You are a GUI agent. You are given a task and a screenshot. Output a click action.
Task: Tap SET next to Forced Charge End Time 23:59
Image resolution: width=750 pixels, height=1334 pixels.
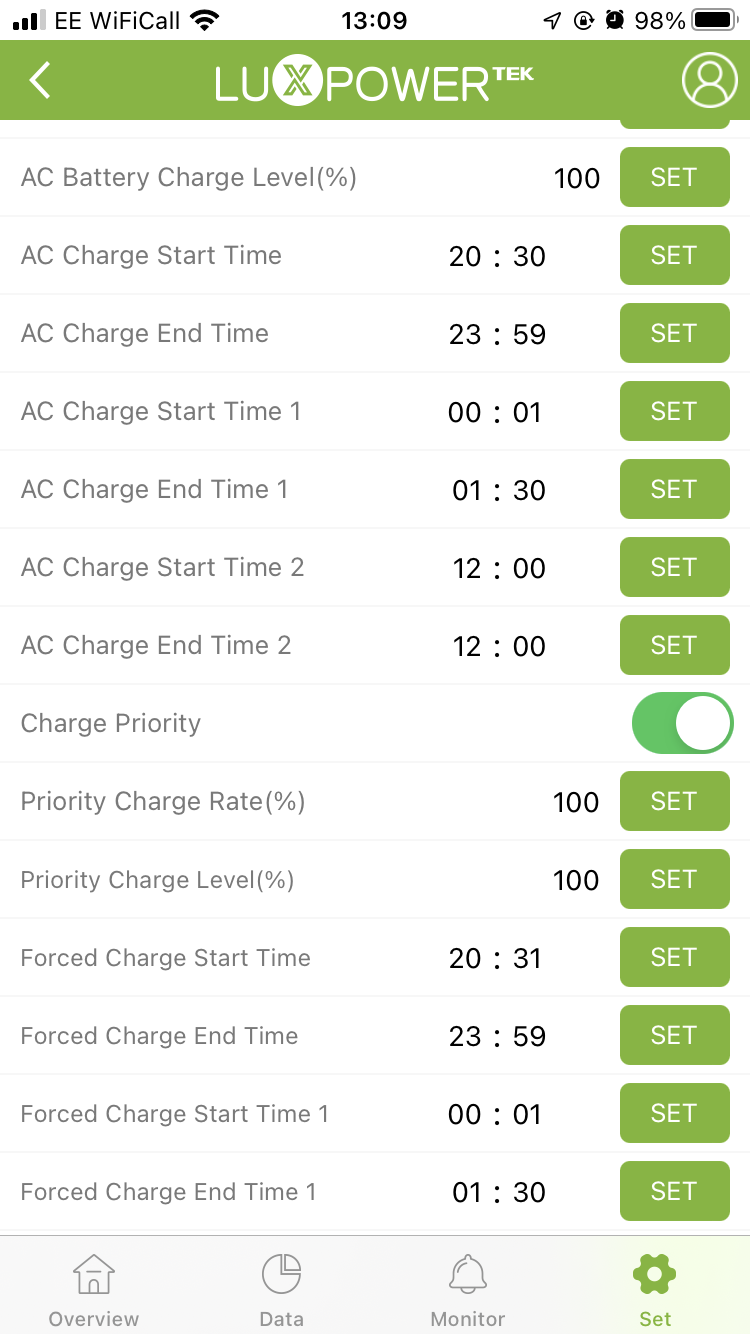pos(674,1035)
